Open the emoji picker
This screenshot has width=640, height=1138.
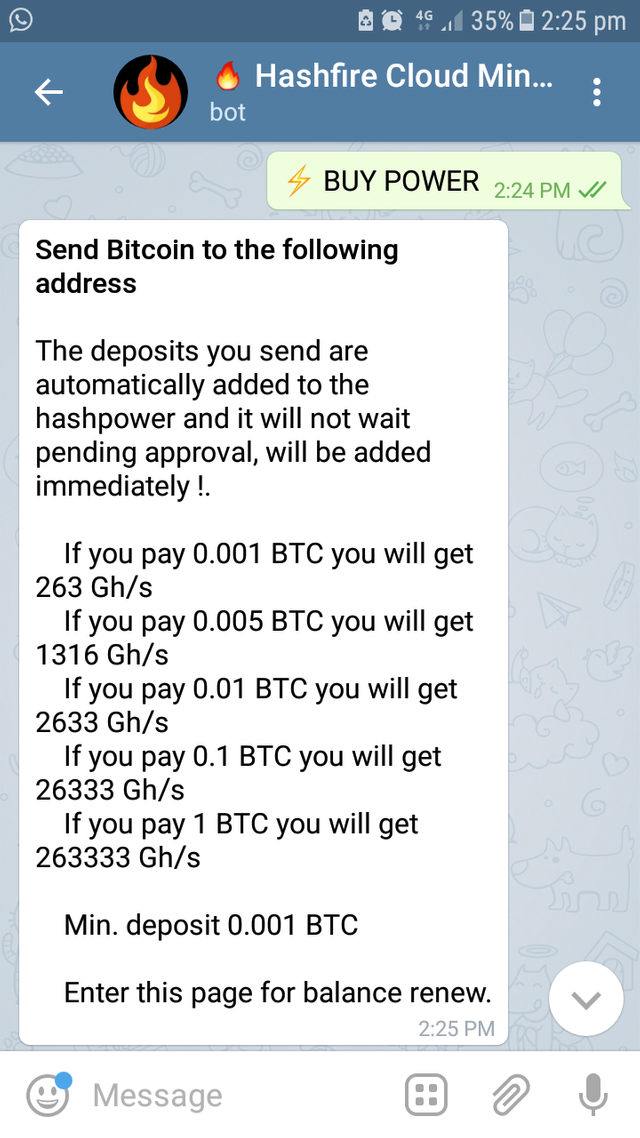click(47, 1095)
